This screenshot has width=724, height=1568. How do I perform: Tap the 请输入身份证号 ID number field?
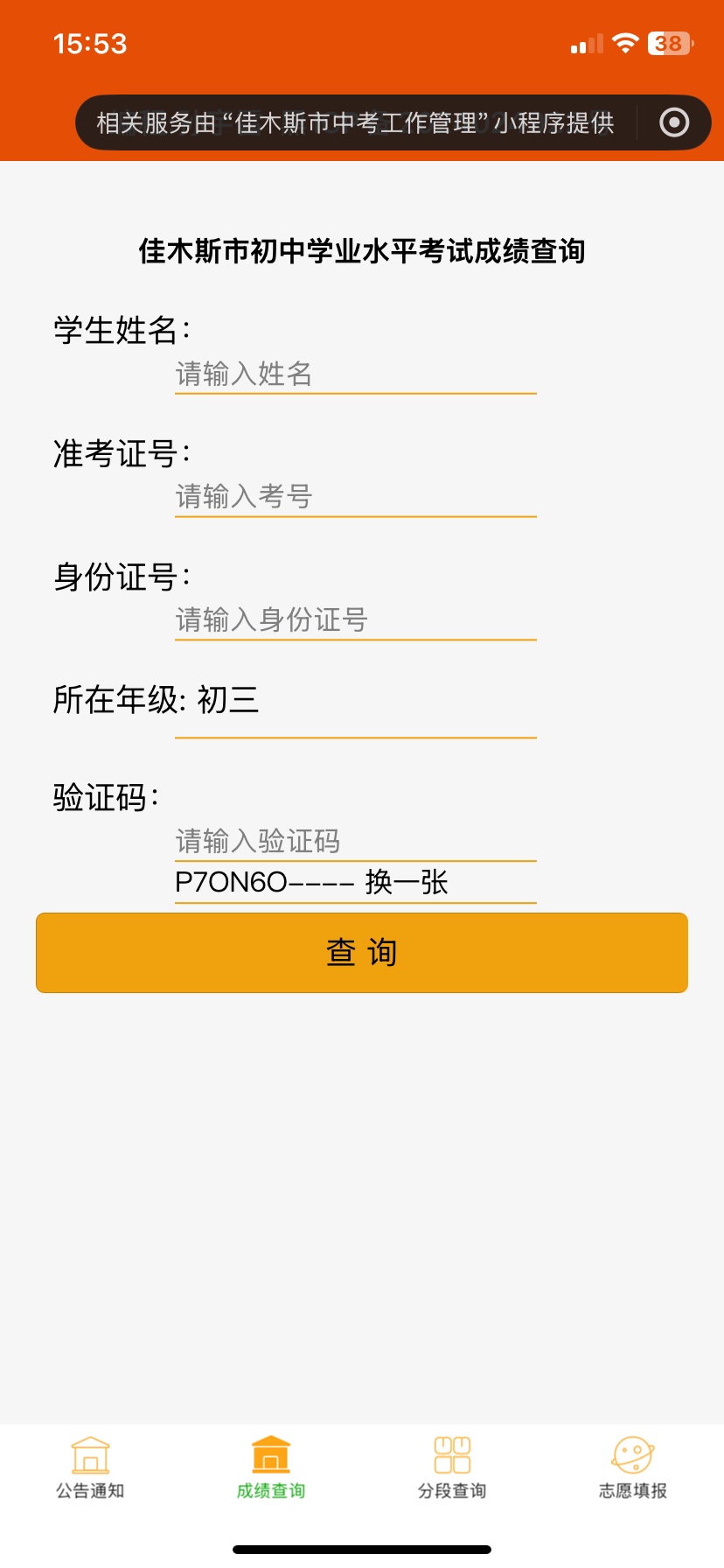tap(355, 620)
